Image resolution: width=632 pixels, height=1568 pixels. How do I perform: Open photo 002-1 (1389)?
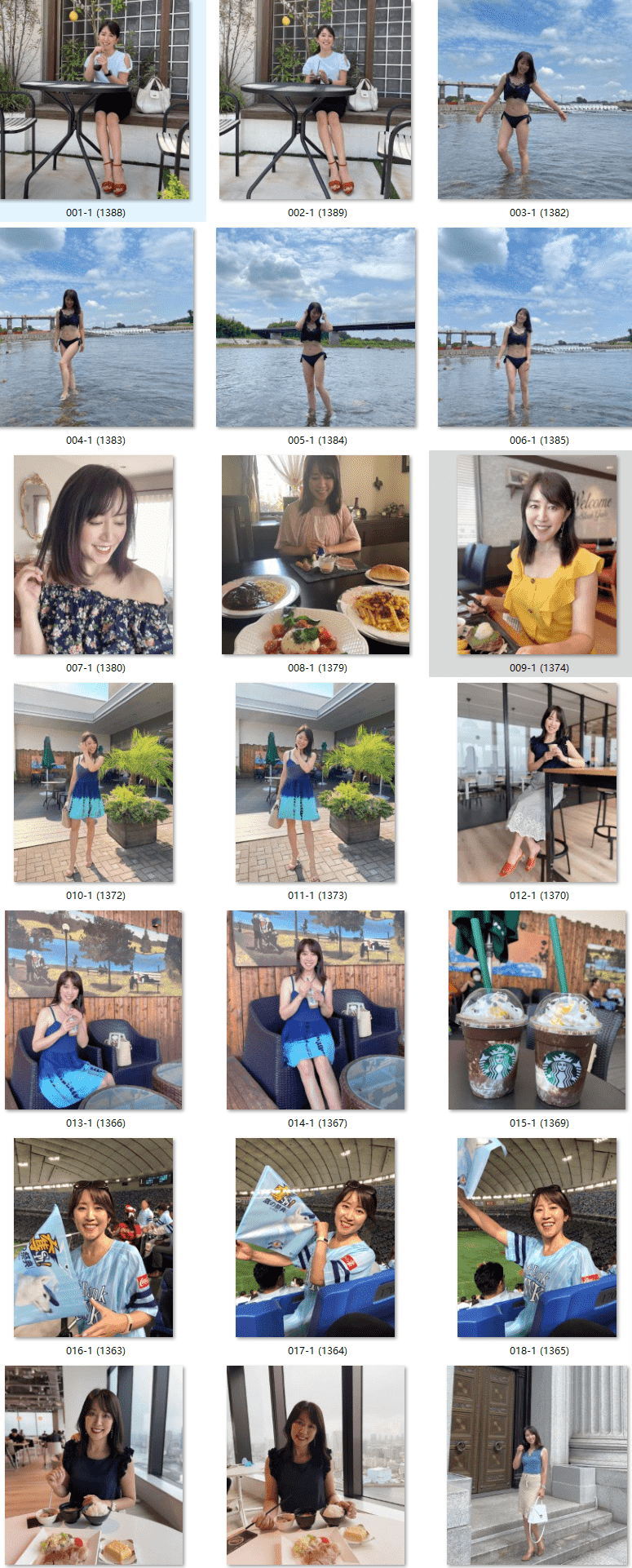tap(315, 100)
